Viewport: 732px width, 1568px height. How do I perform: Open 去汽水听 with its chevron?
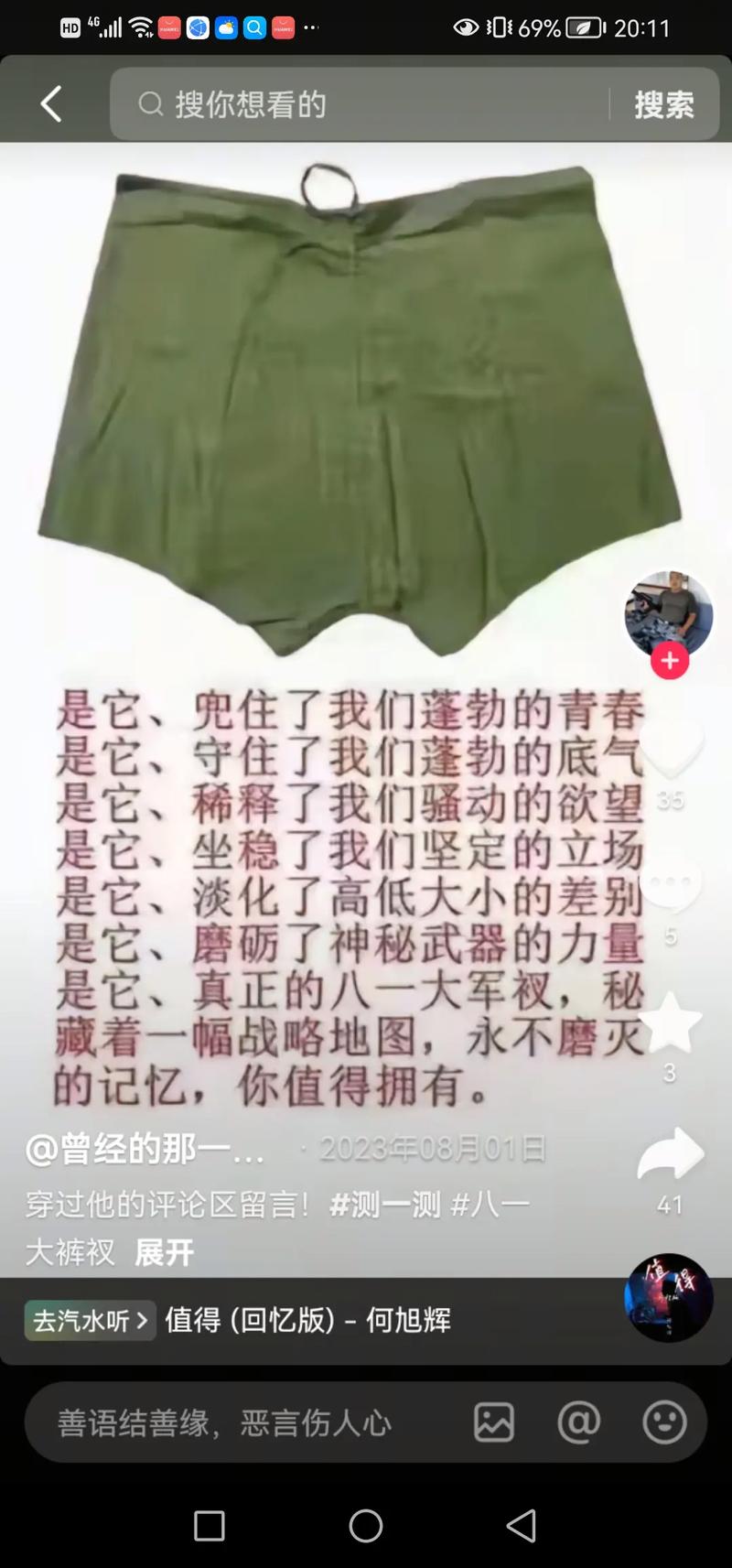pyautogui.click(x=89, y=1320)
